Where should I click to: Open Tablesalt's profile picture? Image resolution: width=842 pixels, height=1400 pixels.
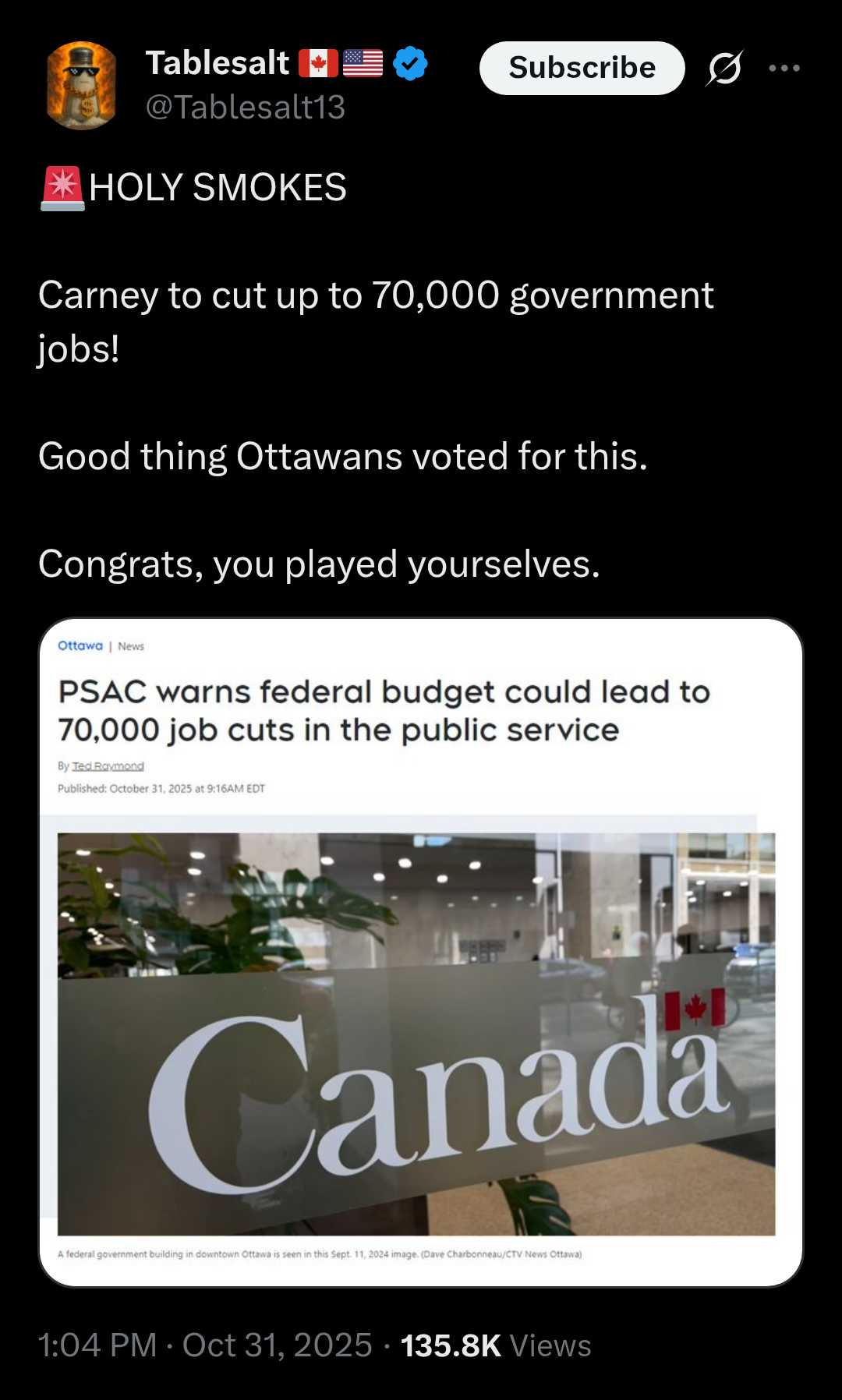[81, 85]
